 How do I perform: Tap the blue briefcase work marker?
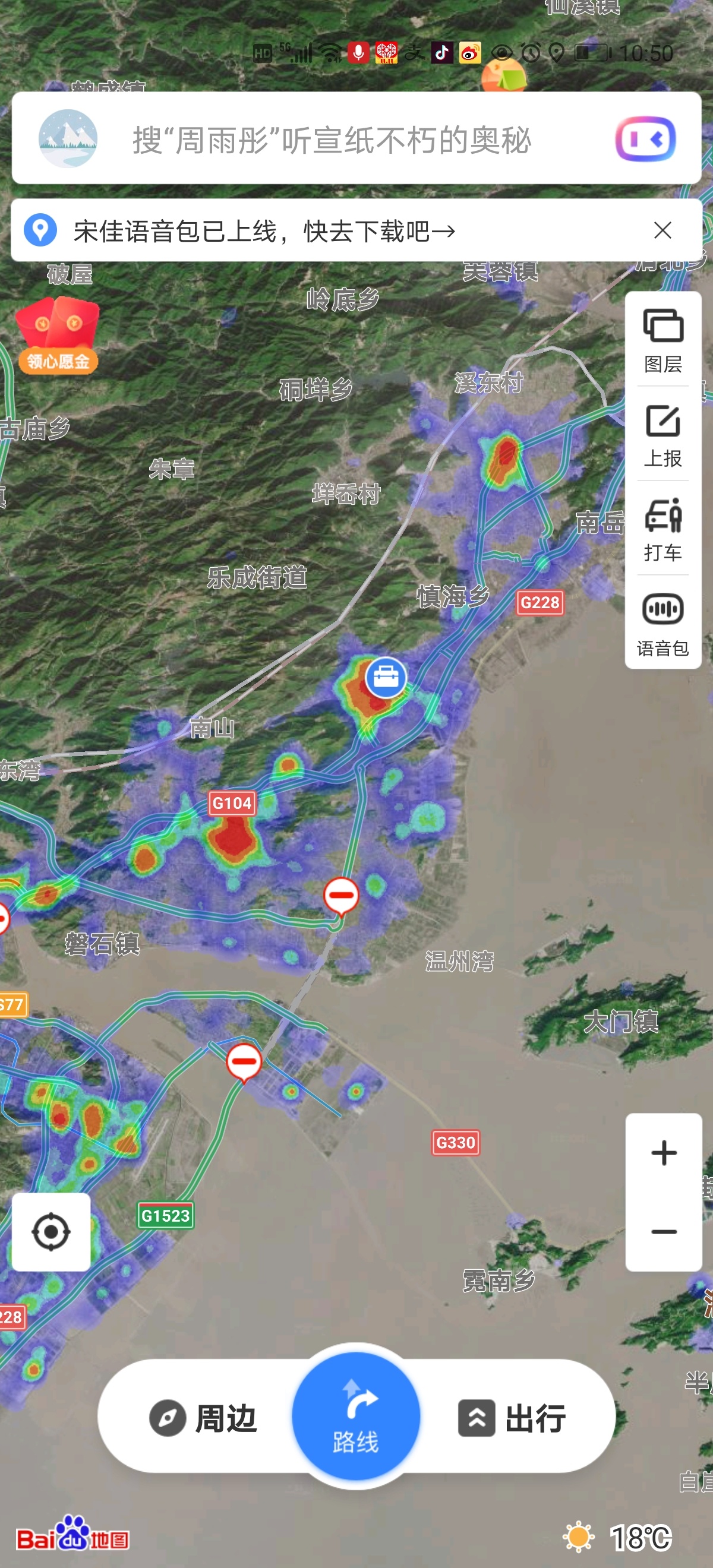click(386, 677)
